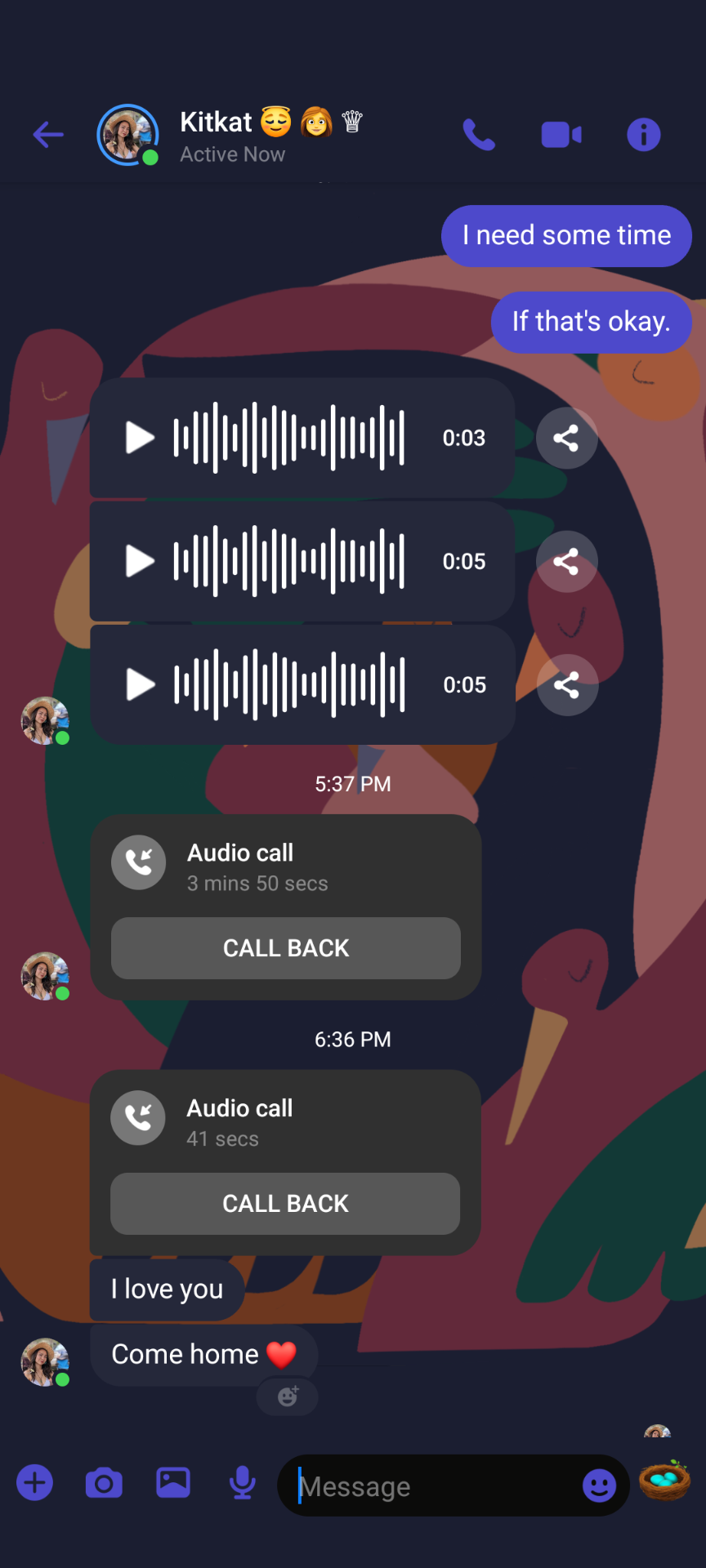Go back using the arrow icon

[x=48, y=135]
